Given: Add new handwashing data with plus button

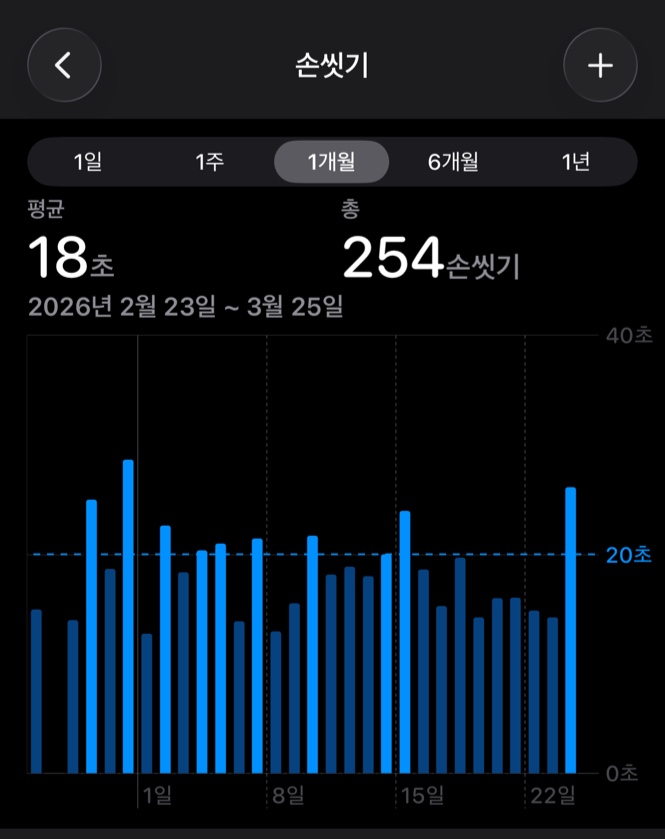Looking at the screenshot, I should point(600,65).
